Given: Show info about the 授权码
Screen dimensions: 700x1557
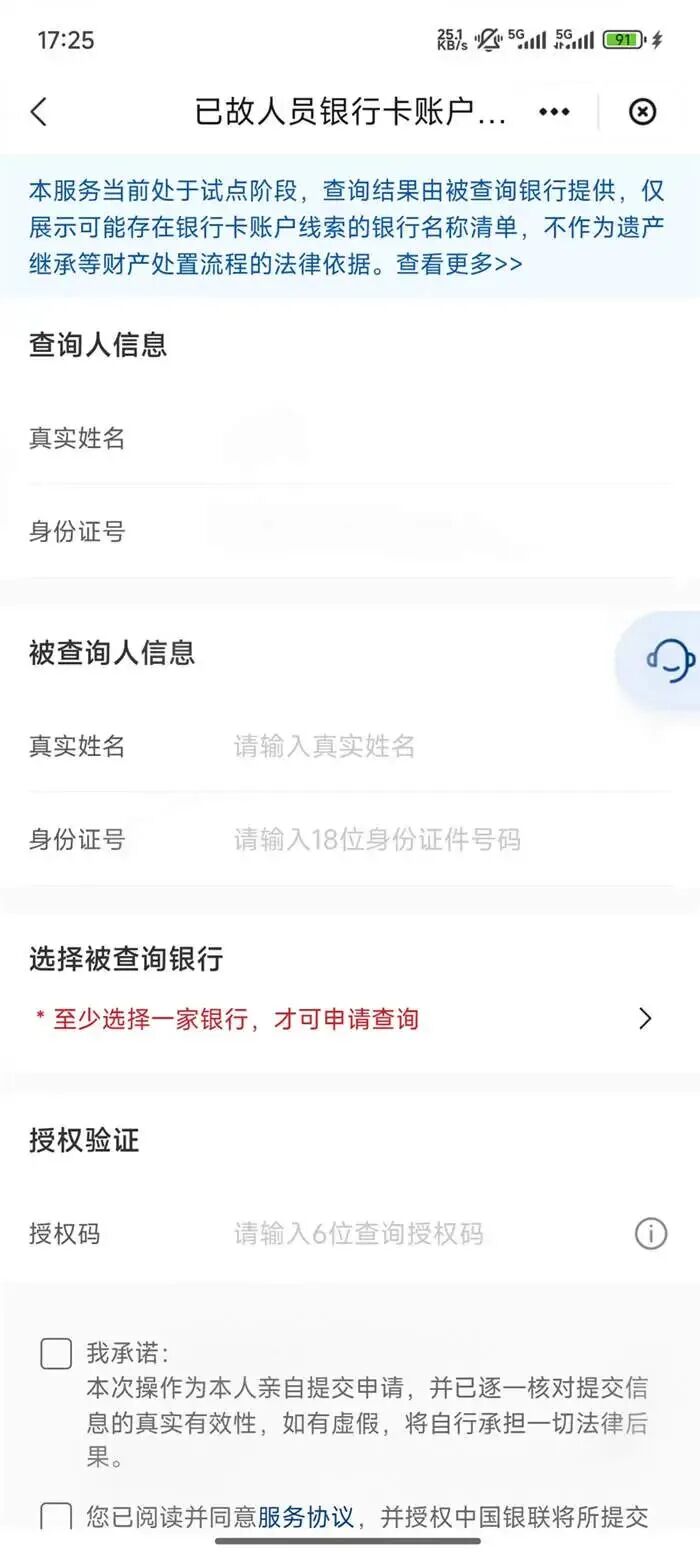Looking at the screenshot, I should [650, 1234].
